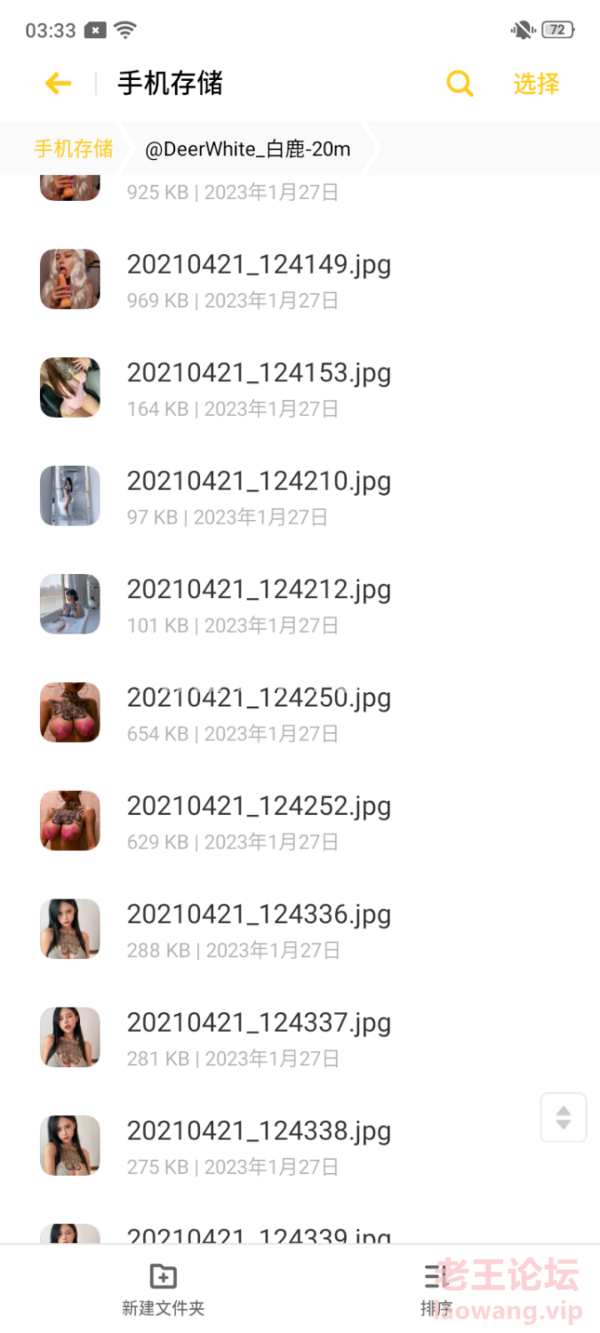Viewport: 600px width, 1333px height.
Task: Open the search icon
Action: [460, 84]
